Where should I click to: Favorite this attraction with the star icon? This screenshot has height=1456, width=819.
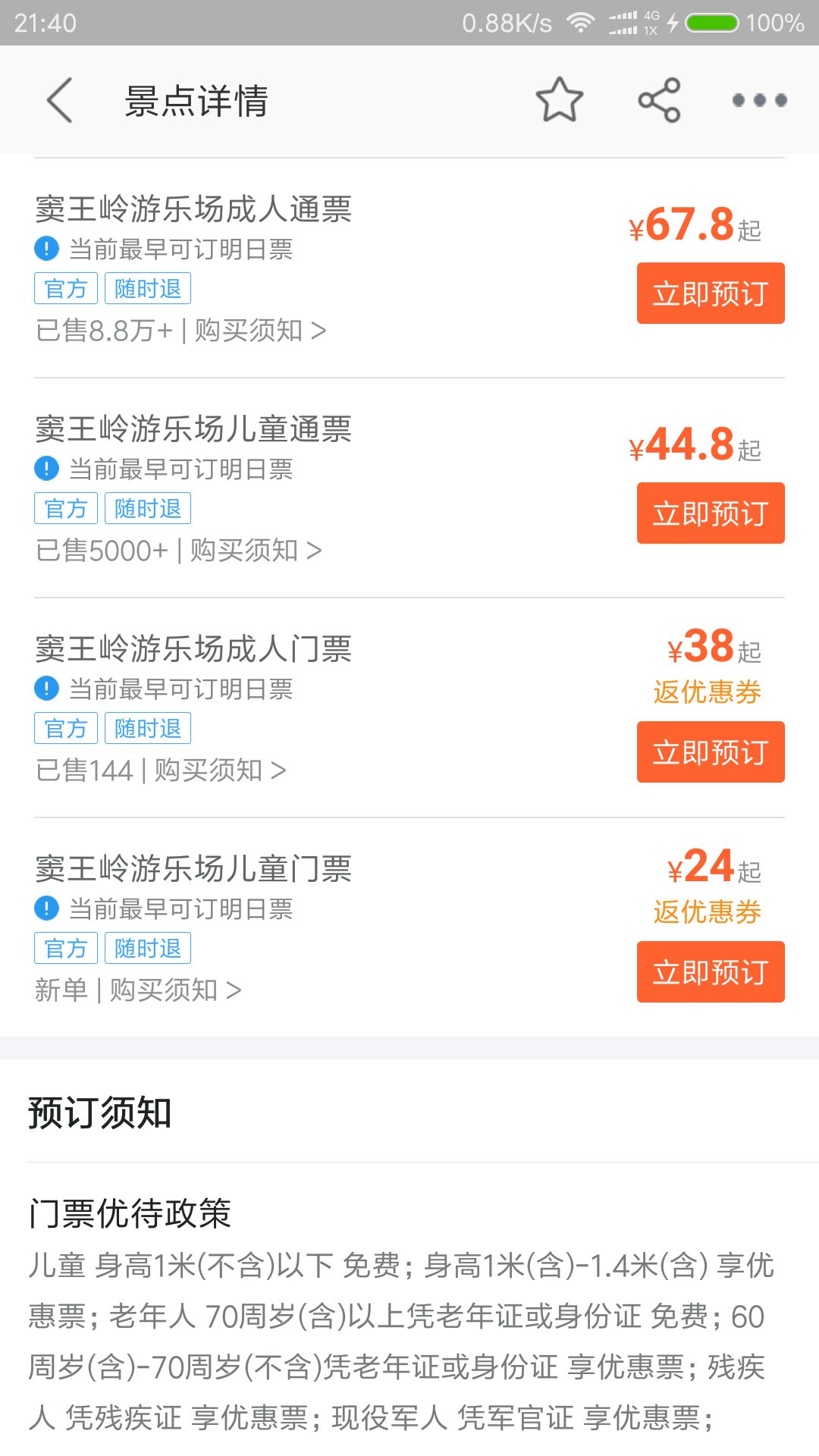click(x=560, y=99)
